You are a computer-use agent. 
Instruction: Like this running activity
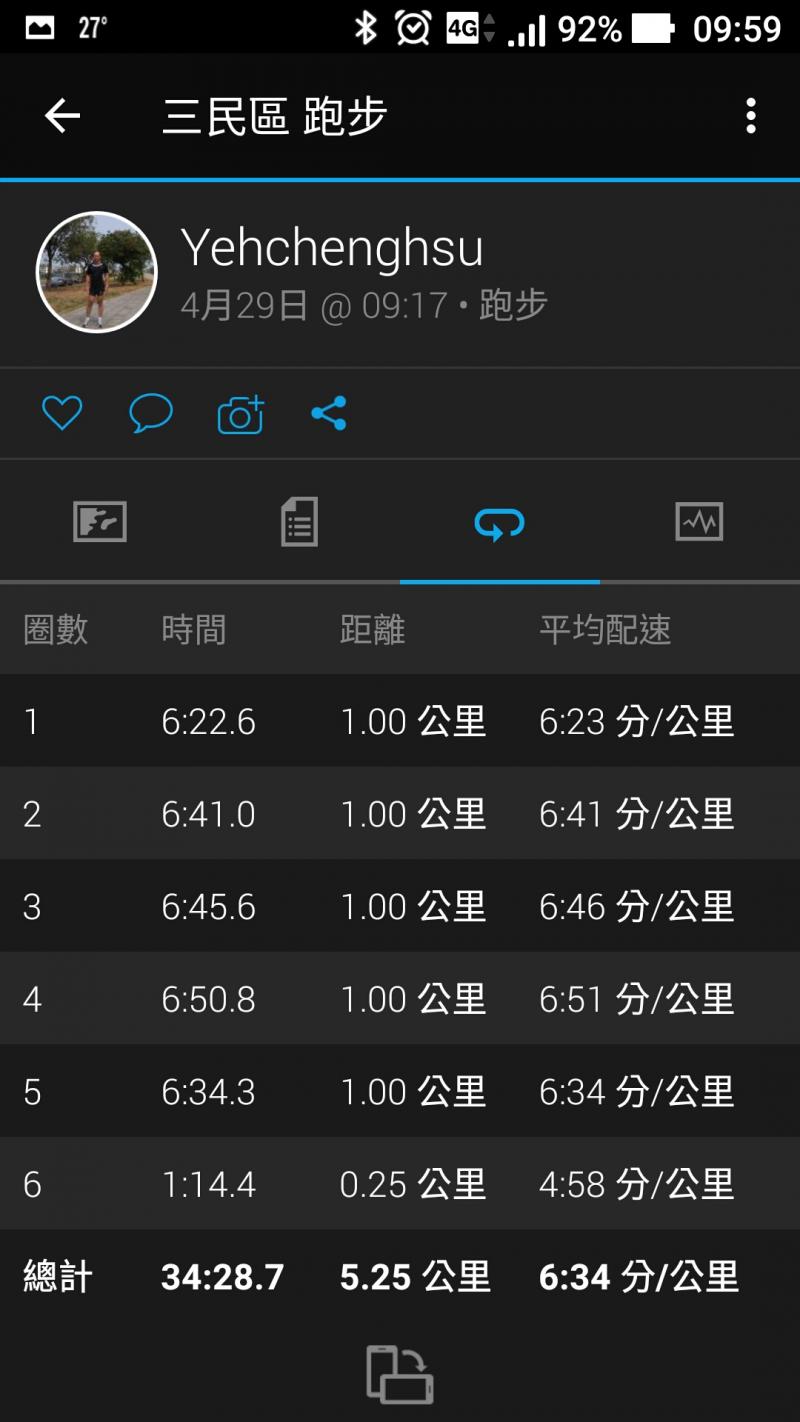62,413
